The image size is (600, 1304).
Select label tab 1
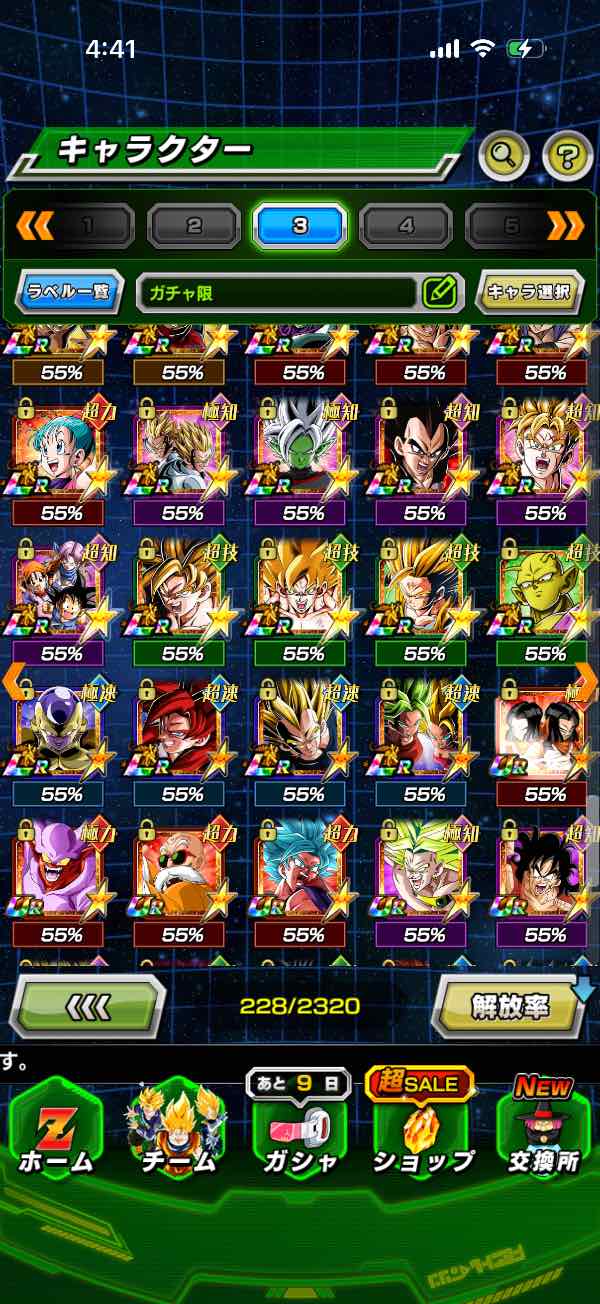[88, 226]
